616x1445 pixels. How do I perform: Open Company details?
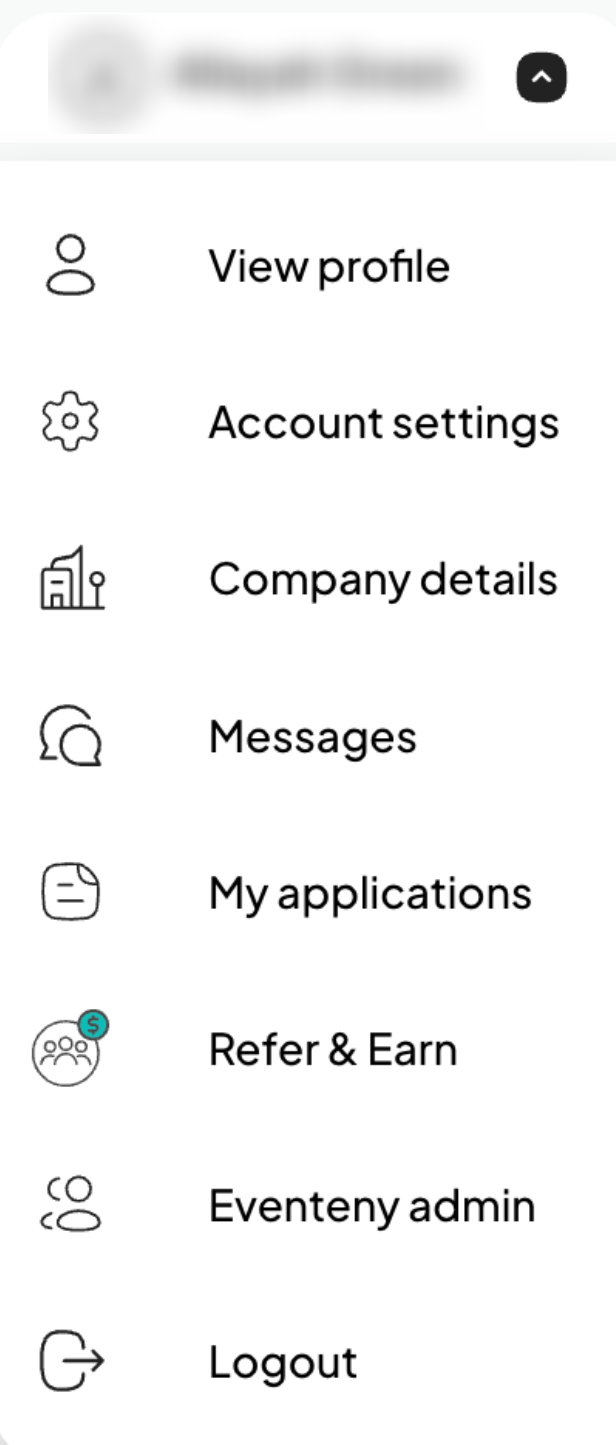(x=383, y=580)
